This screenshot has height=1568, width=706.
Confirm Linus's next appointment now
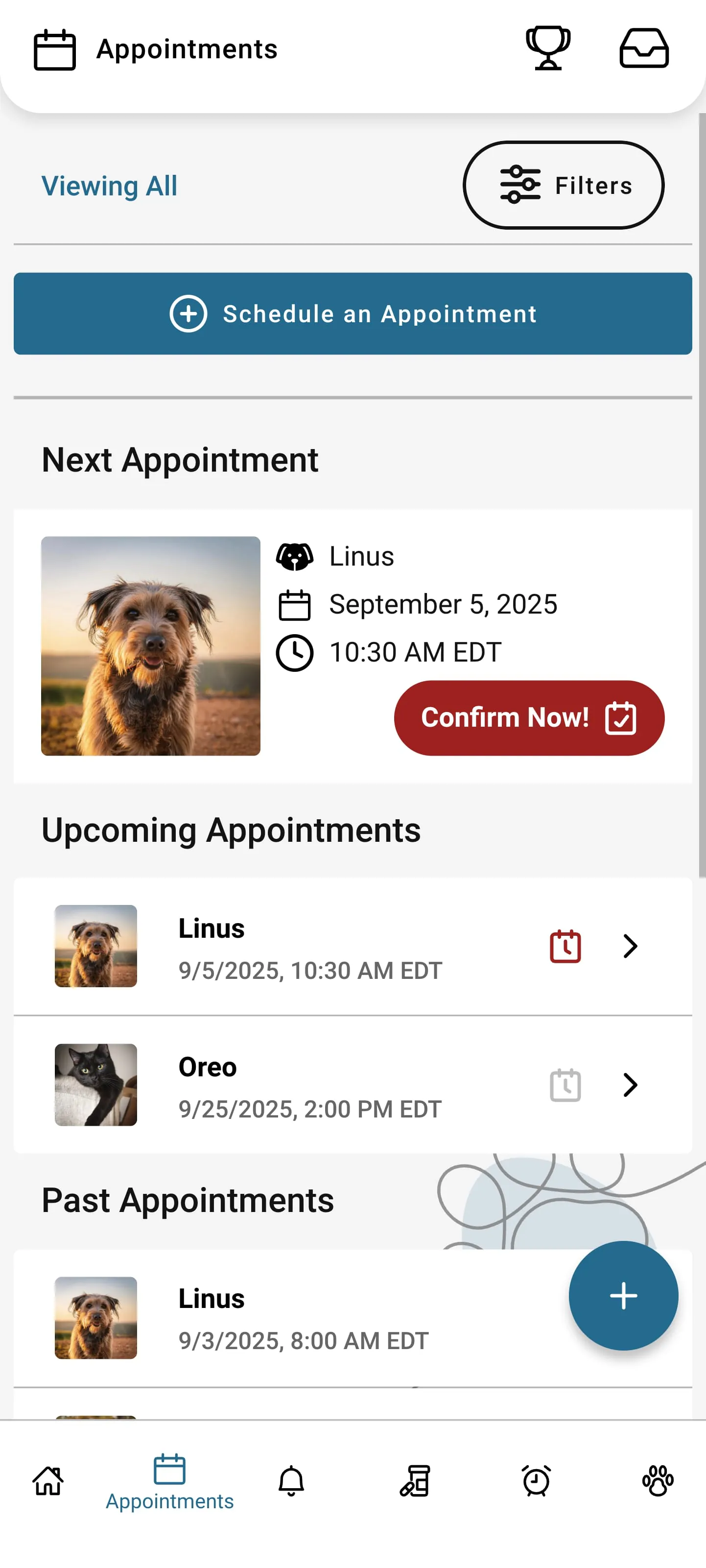pos(528,718)
